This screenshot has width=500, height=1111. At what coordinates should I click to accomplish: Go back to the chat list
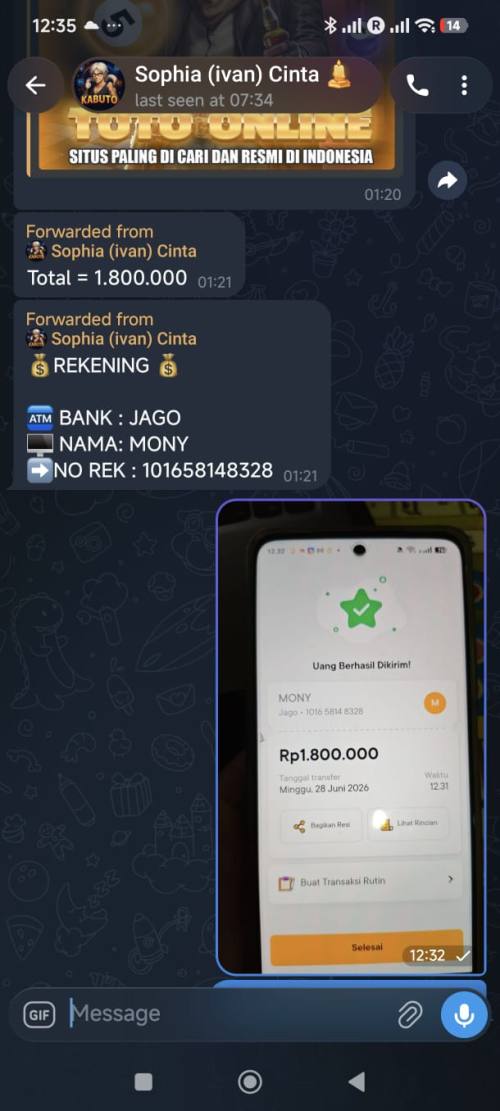pyautogui.click(x=35, y=85)
